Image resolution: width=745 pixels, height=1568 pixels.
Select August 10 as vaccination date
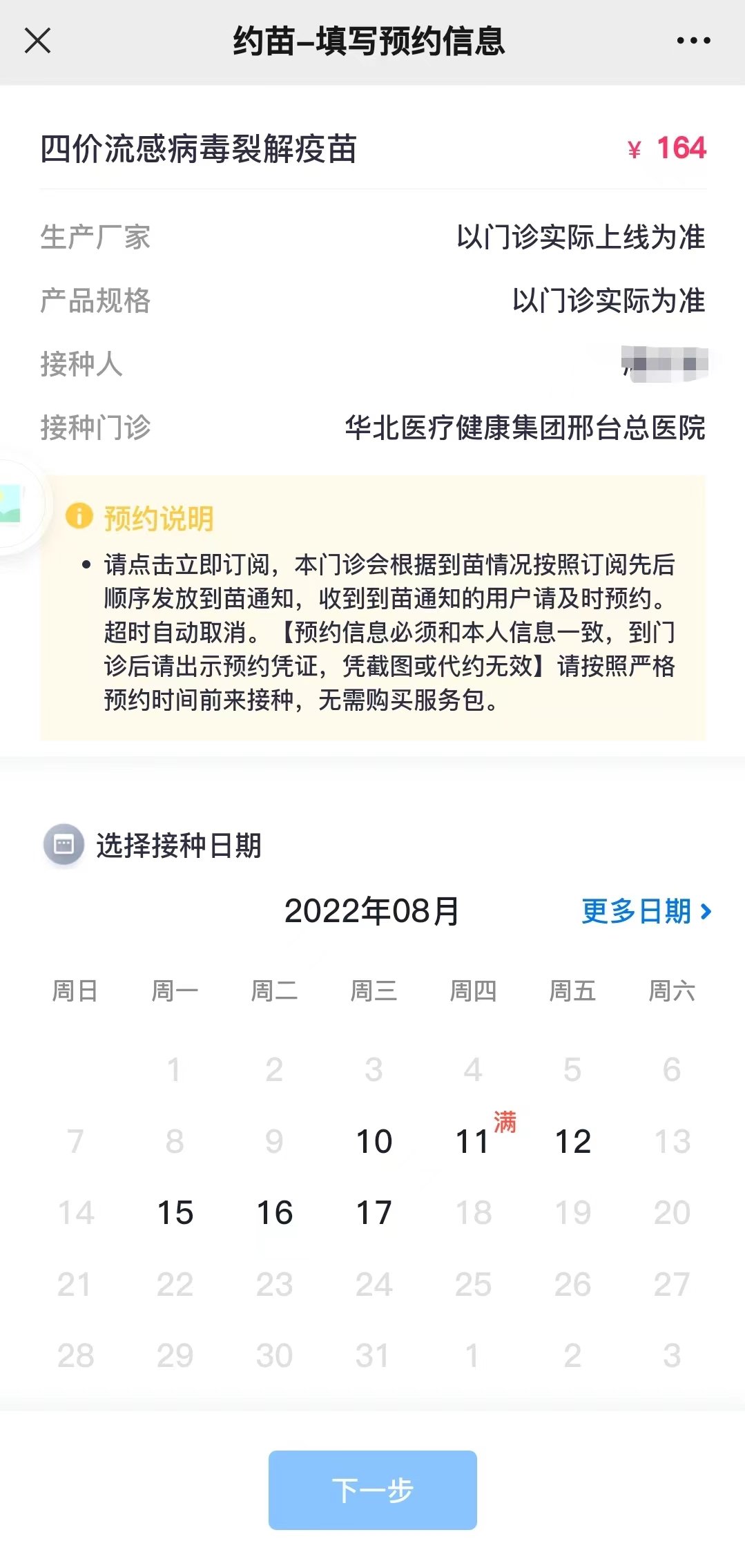pyautogui.click(x=374, y=1141)
